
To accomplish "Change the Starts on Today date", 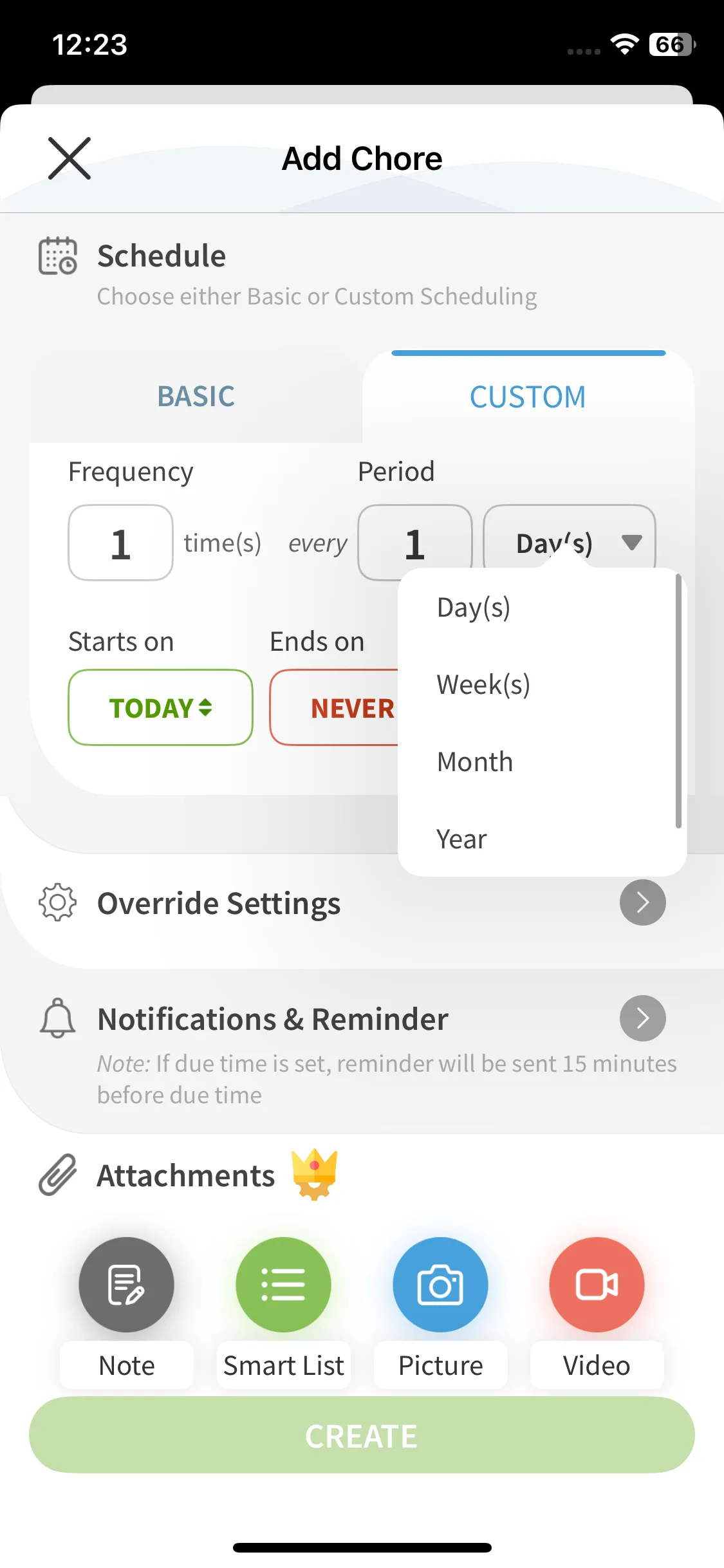I will point(160,708).
